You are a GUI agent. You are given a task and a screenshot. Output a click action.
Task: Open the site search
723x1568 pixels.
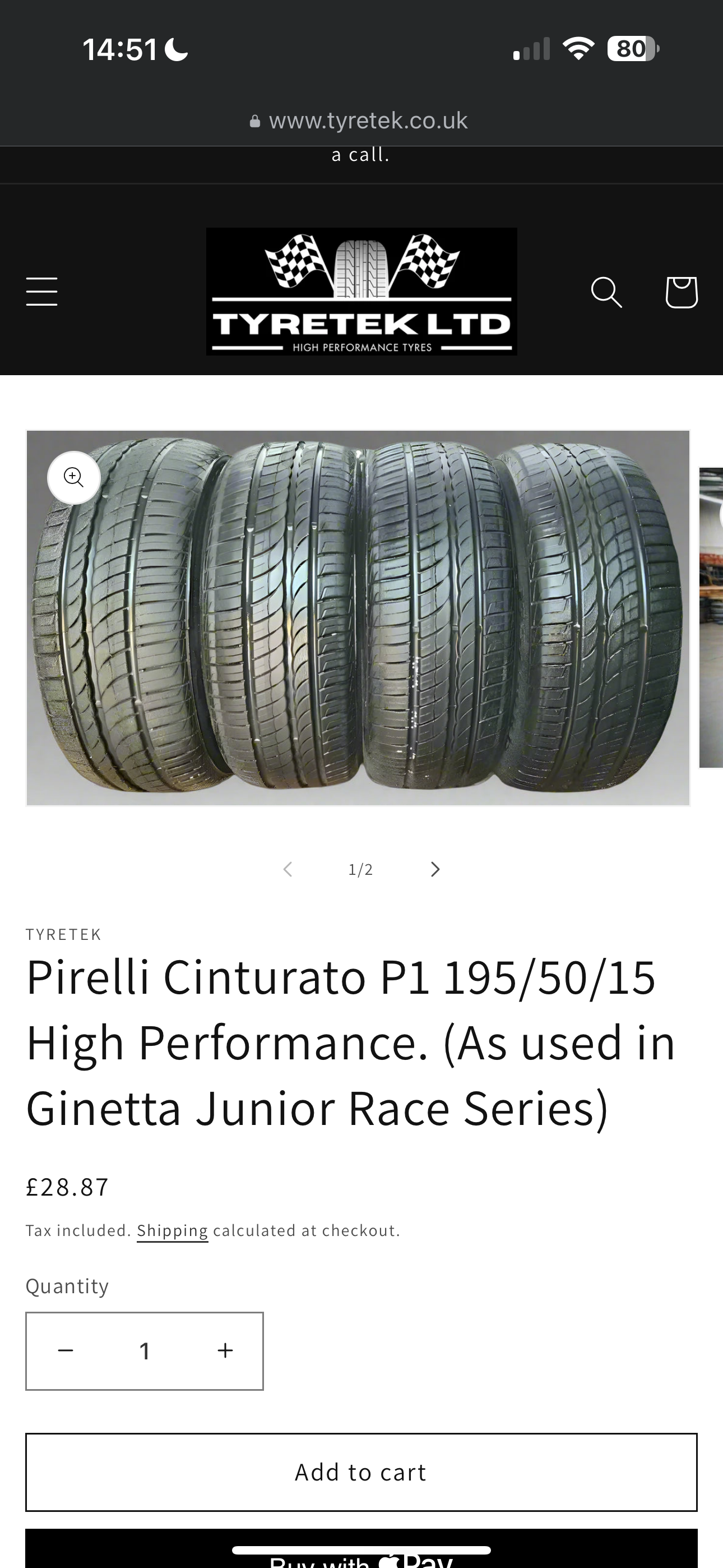(606, 292)
